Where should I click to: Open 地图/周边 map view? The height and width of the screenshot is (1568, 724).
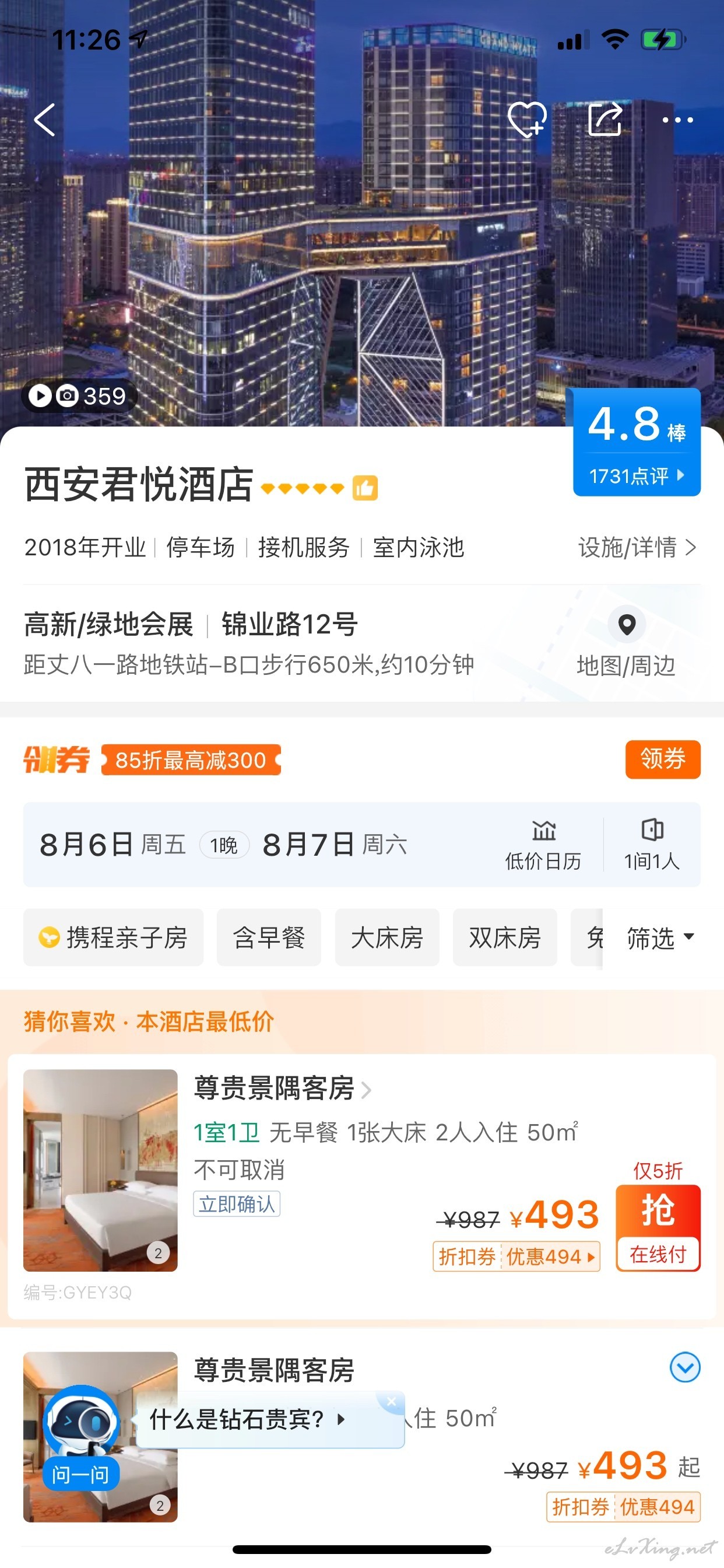tap(626, 643)
